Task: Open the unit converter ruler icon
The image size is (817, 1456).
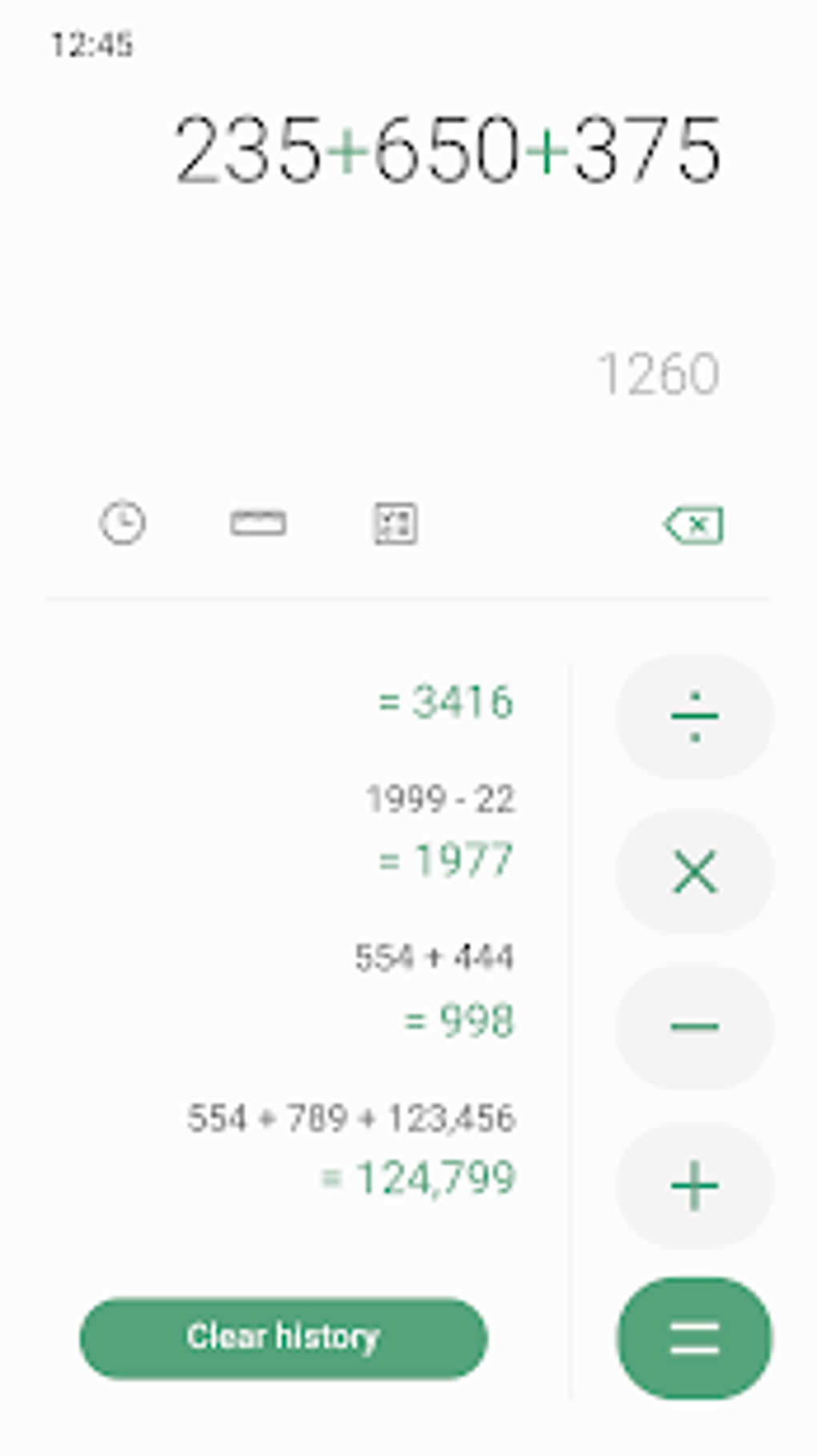Action: point(258,523)
